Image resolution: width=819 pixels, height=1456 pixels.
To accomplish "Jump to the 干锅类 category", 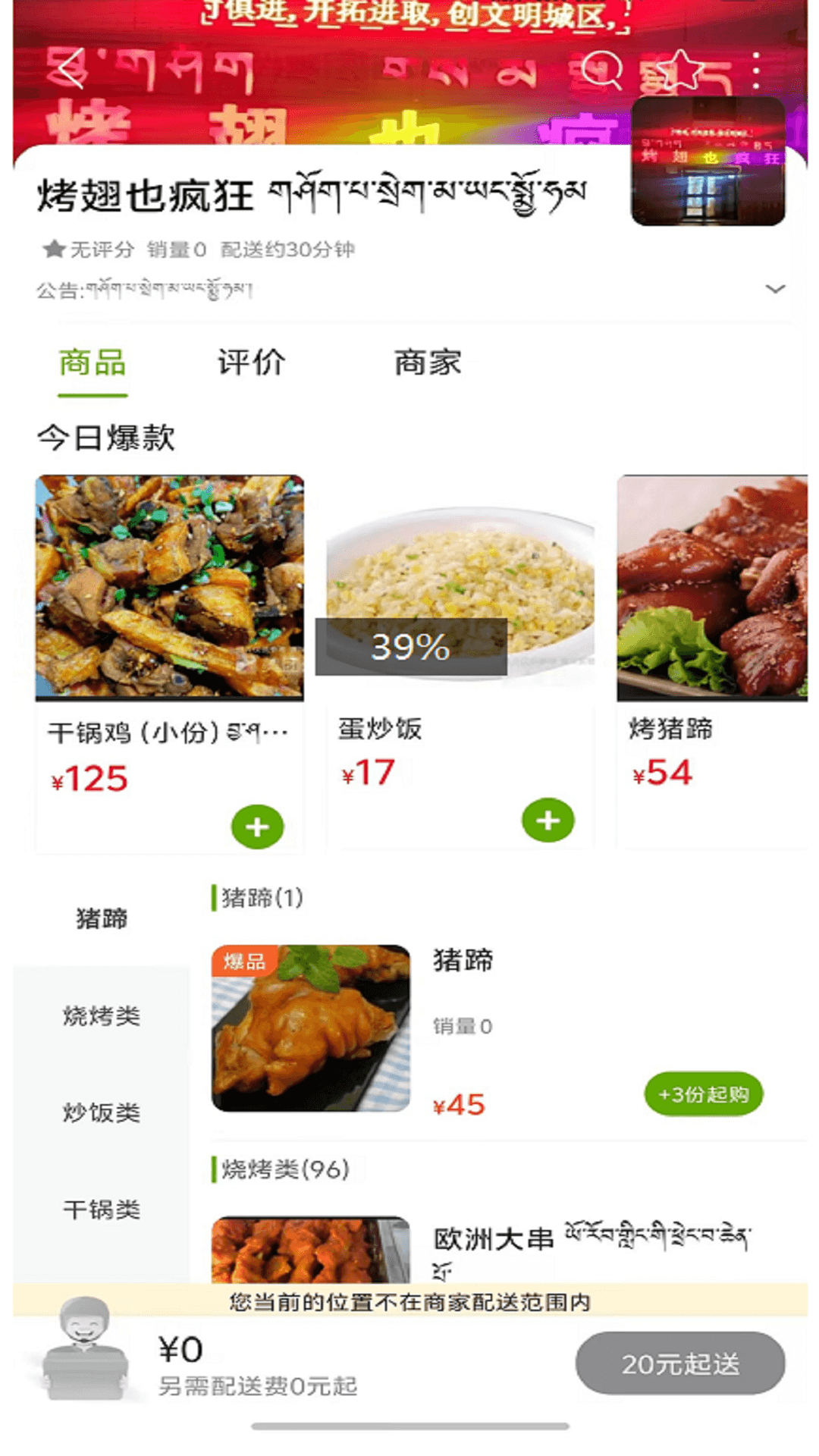I will 101,1210.
